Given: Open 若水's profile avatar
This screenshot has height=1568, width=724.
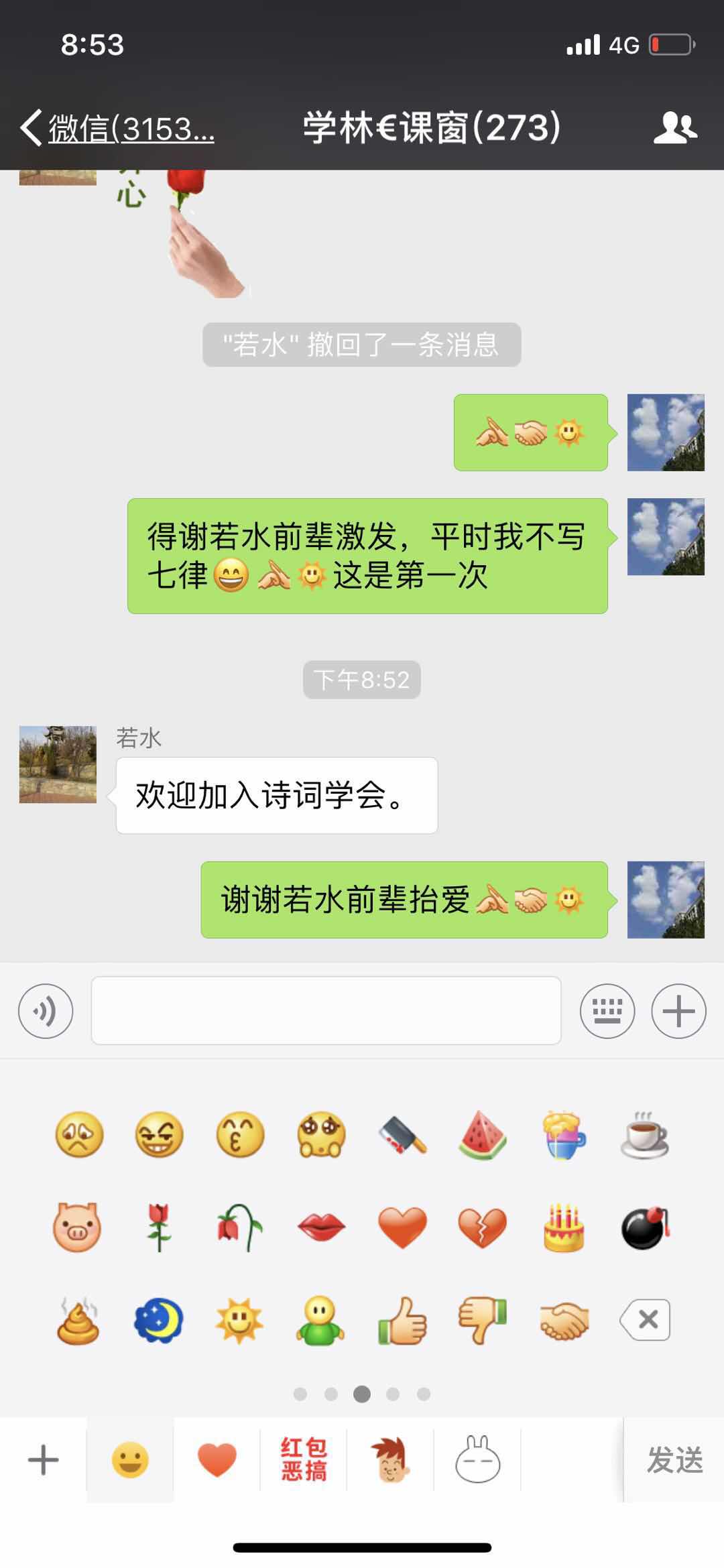Looking at the screenshot, I should pyautogui.click(x=58, y=764).
